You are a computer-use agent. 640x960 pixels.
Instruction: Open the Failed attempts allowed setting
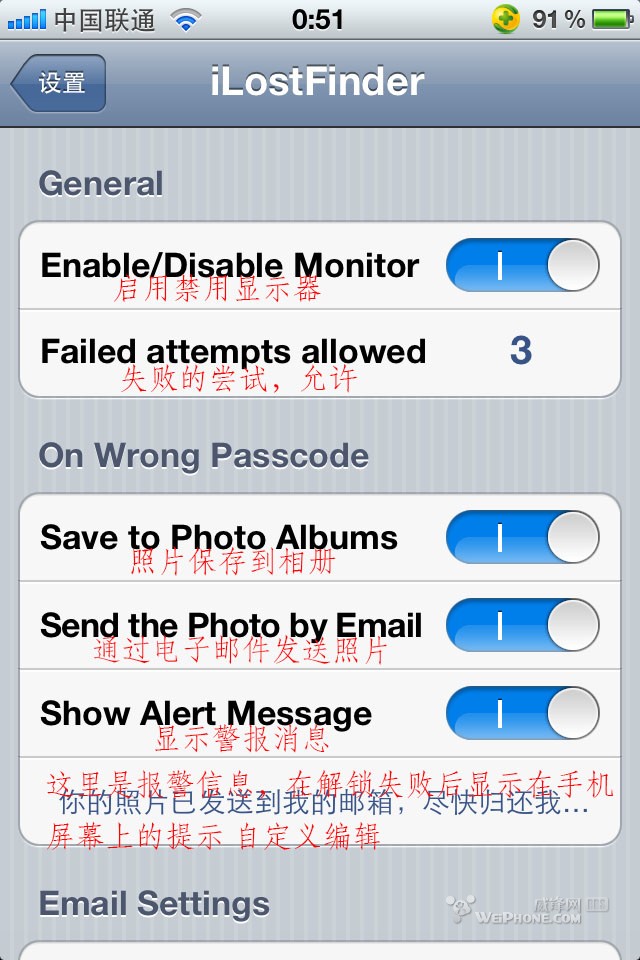[x=320, y=352]
